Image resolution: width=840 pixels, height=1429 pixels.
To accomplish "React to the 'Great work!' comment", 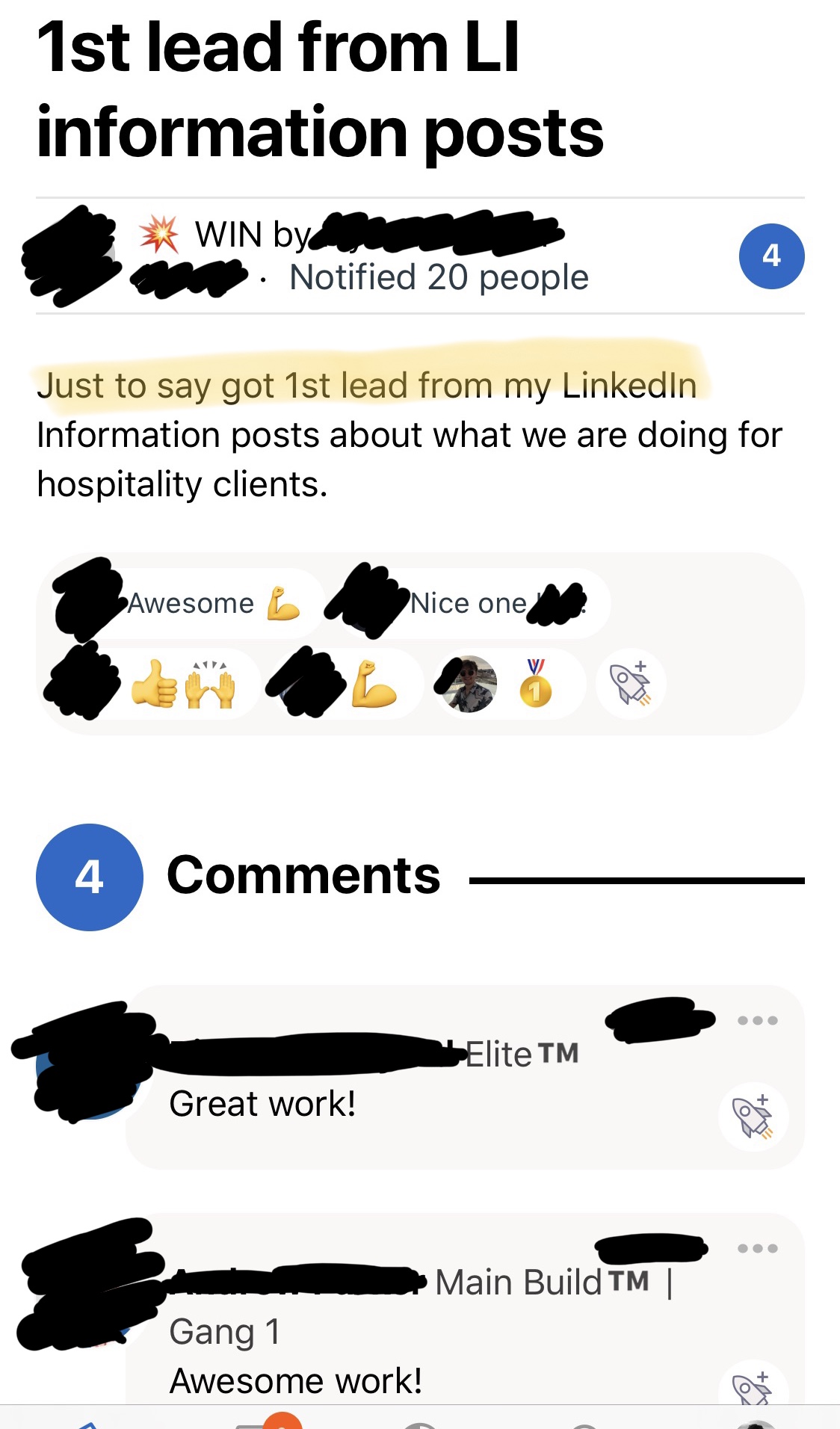I will (753, 1117).
